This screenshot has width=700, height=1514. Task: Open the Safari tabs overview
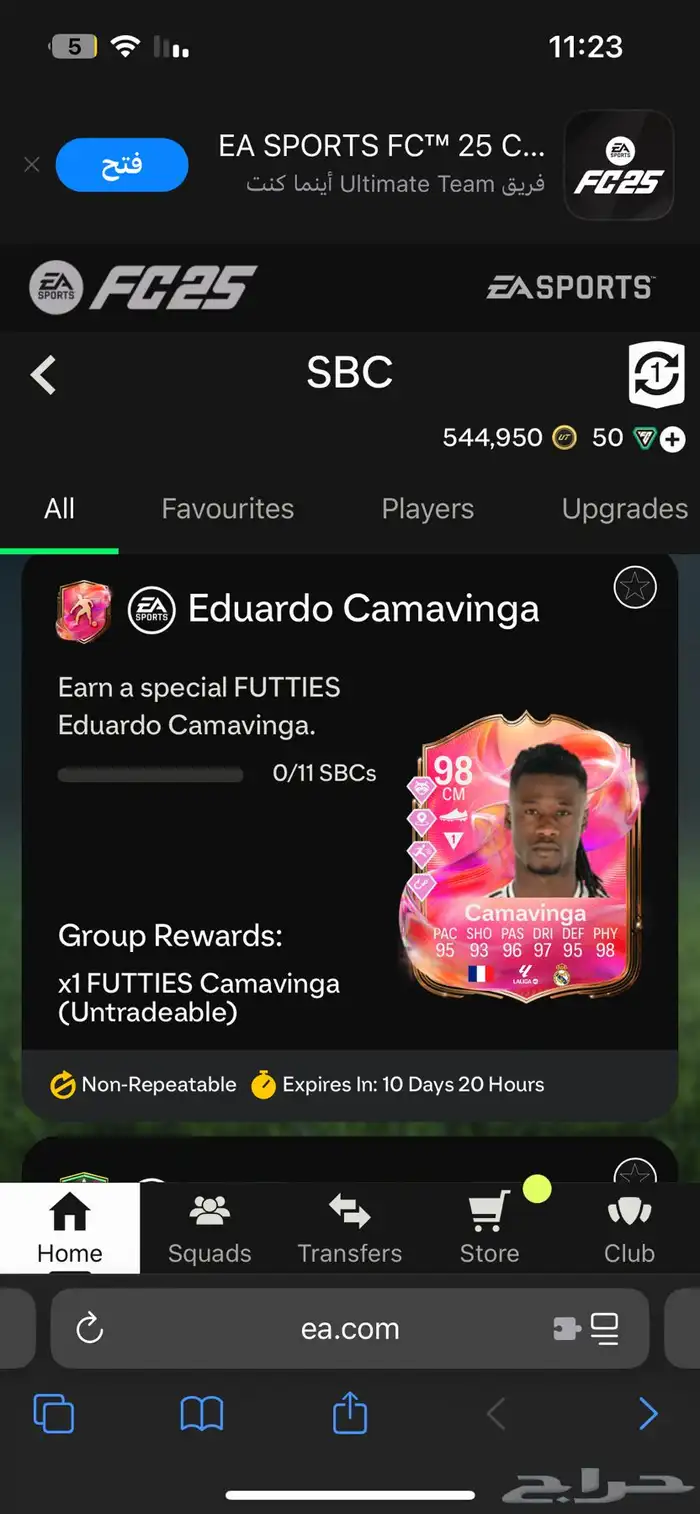click(x=53, y=1414)
